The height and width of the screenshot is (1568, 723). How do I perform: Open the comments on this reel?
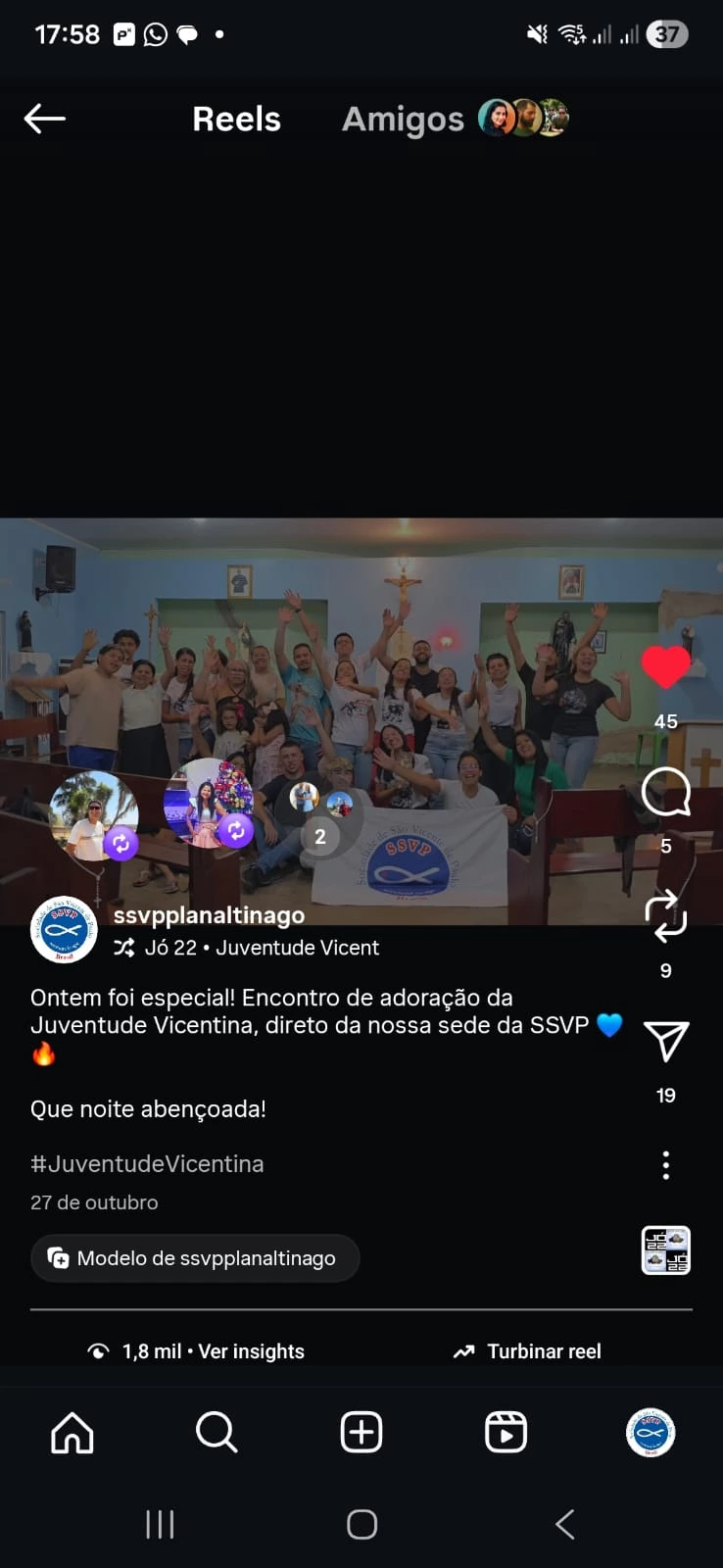pyautogui.click(x=666, y=793)
